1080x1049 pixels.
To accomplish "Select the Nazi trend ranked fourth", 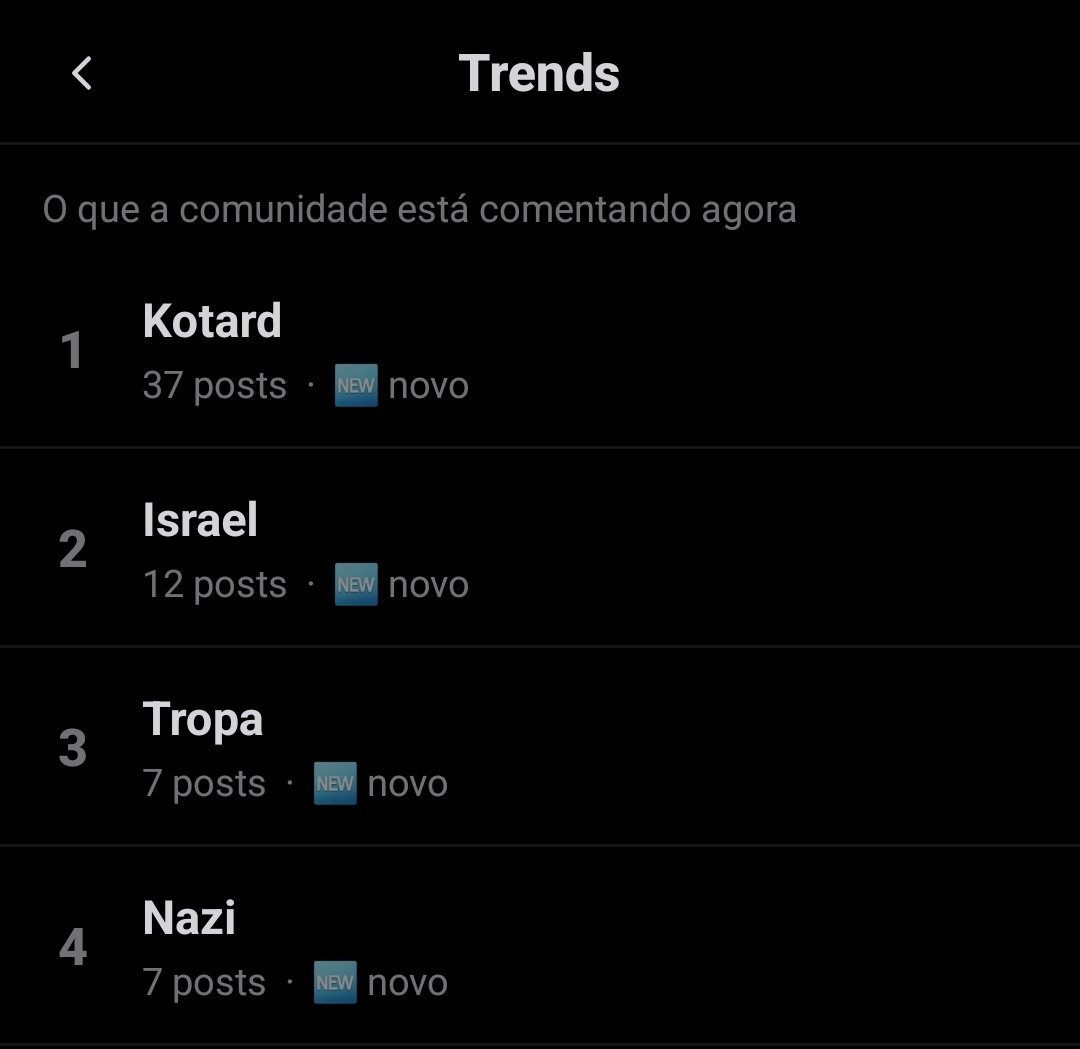I will pos(540,946).
